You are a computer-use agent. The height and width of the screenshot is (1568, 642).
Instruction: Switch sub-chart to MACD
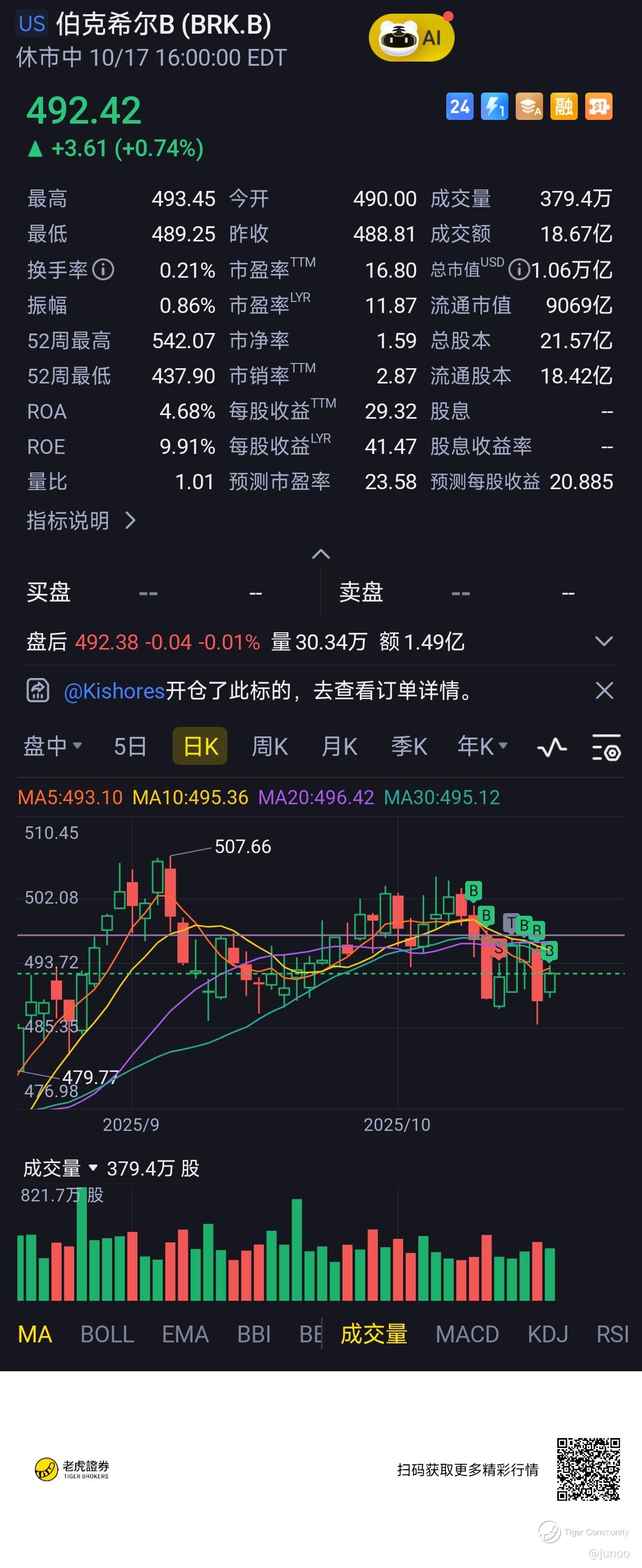coord(467,1334)
